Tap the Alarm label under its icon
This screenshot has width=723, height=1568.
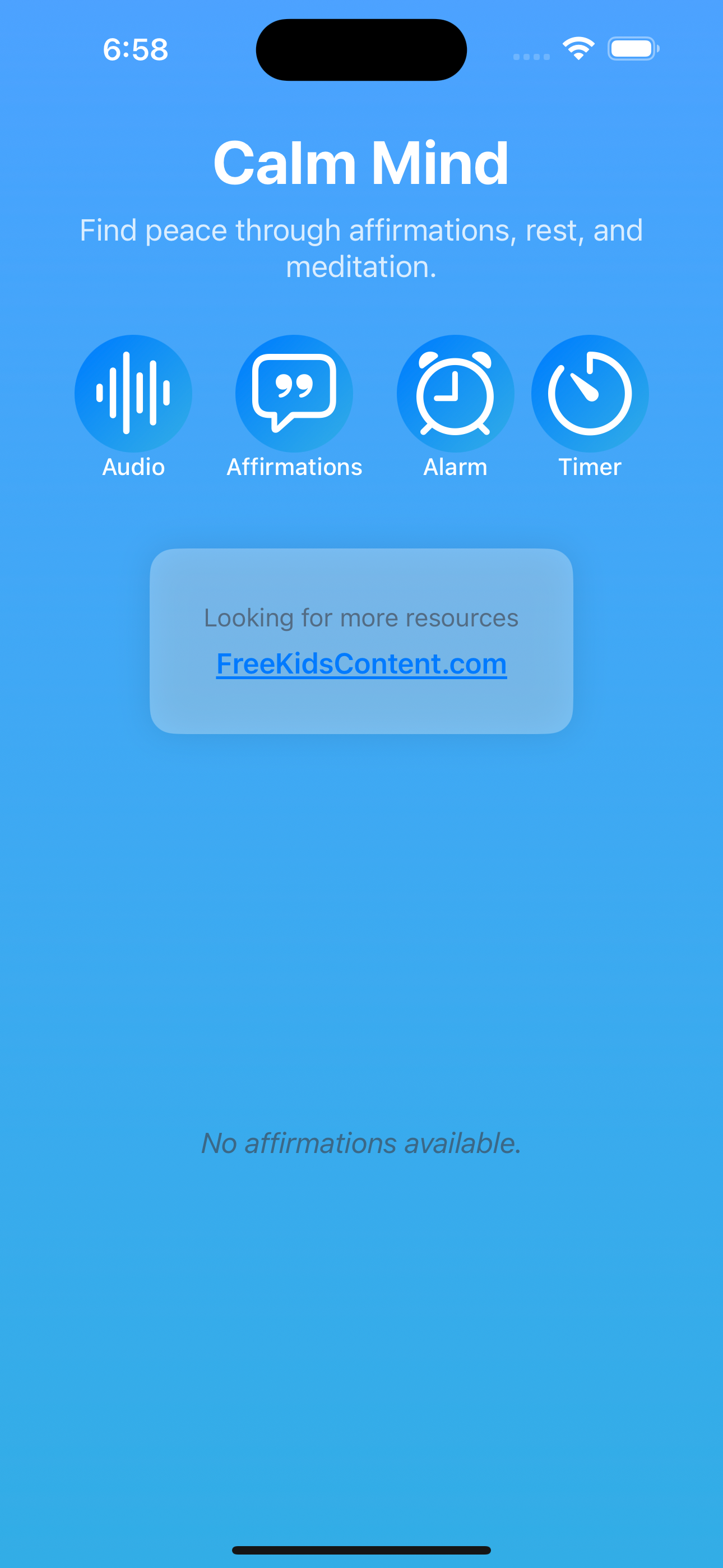(x=455, y=468)
